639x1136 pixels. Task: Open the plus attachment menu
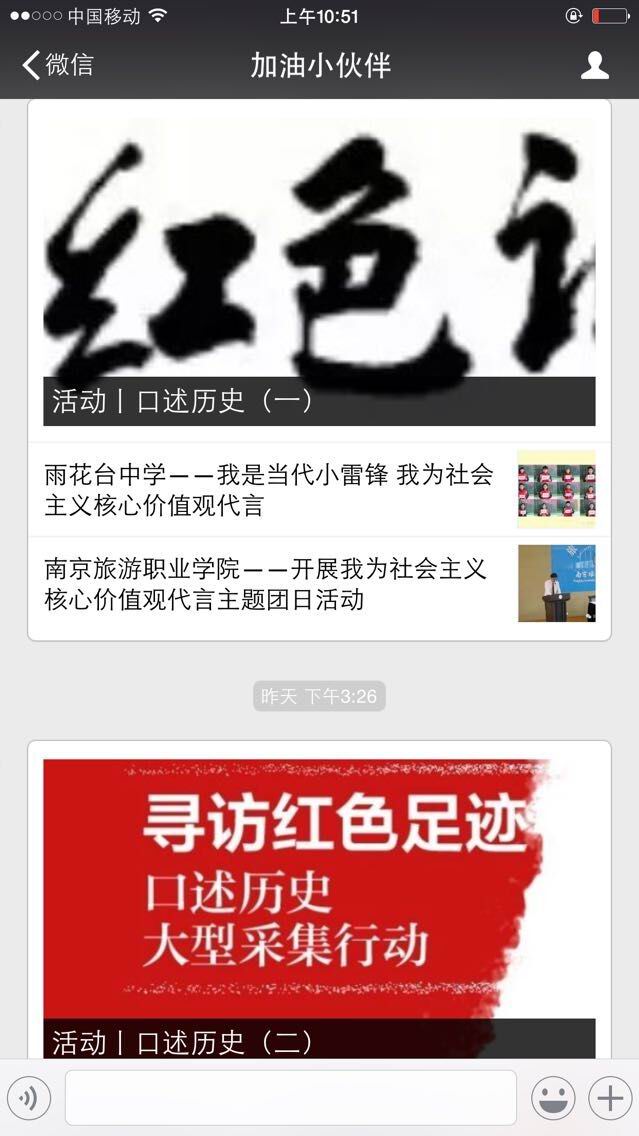point(609,1099)
